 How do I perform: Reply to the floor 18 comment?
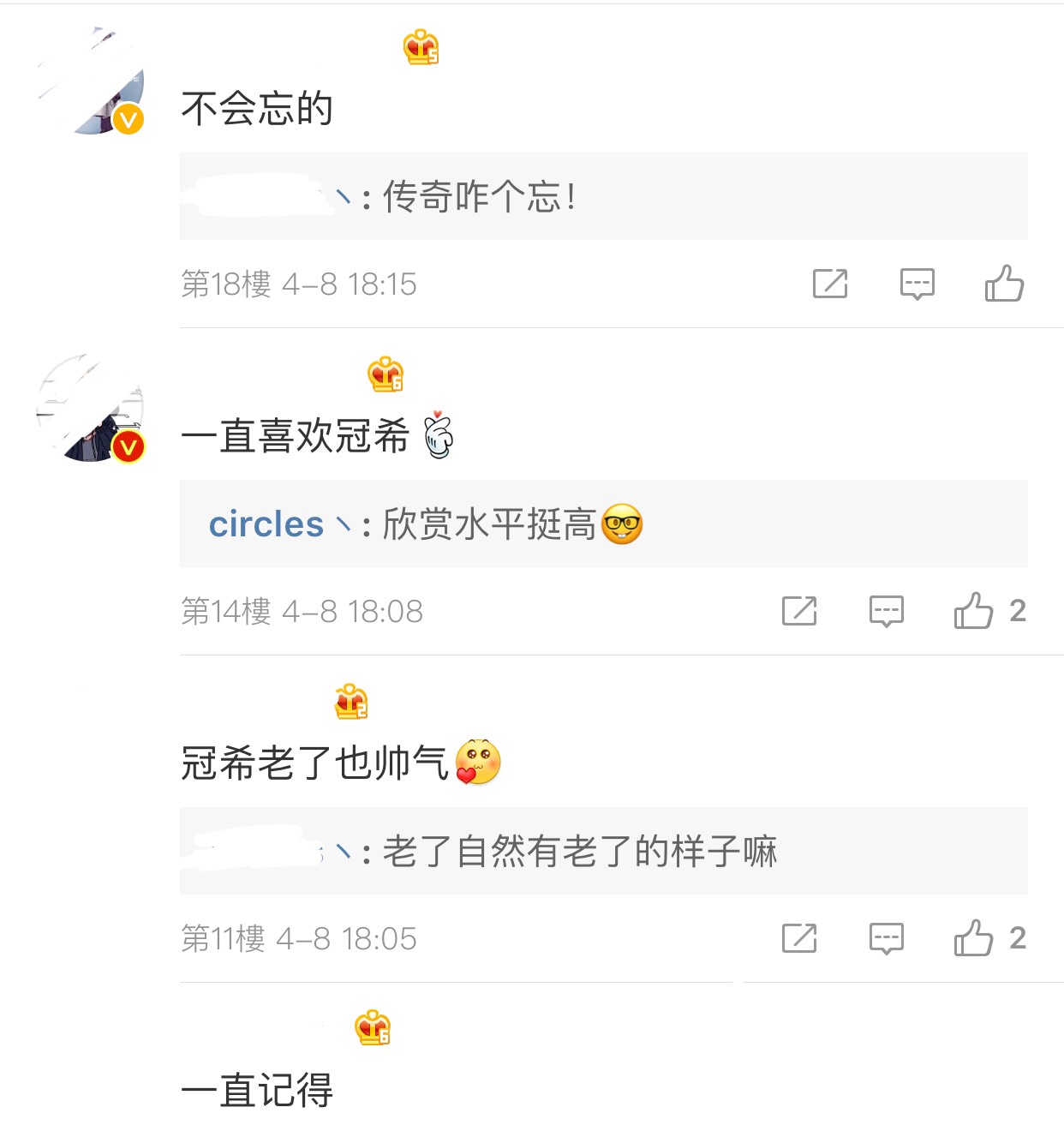(917, 284)
